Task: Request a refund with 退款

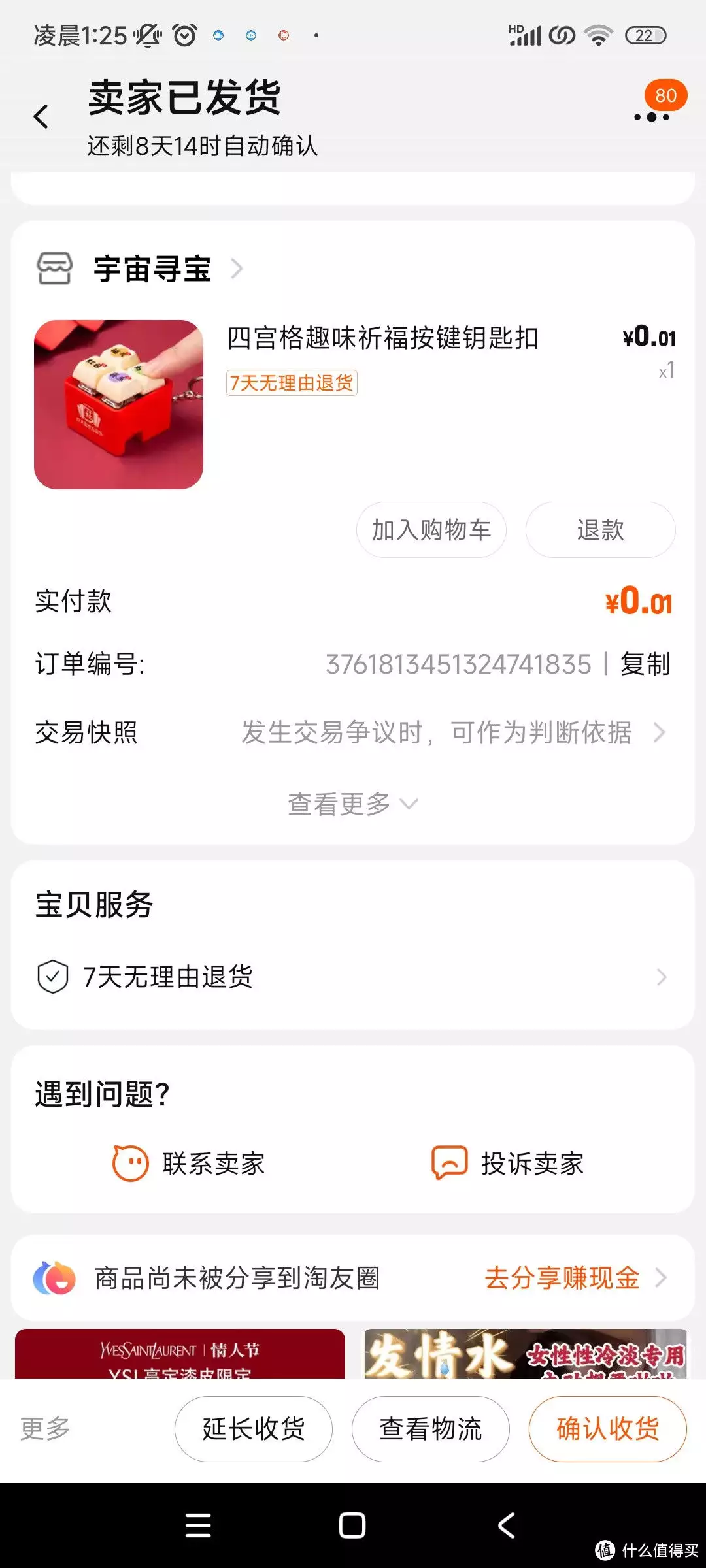Action: (600, 530)
